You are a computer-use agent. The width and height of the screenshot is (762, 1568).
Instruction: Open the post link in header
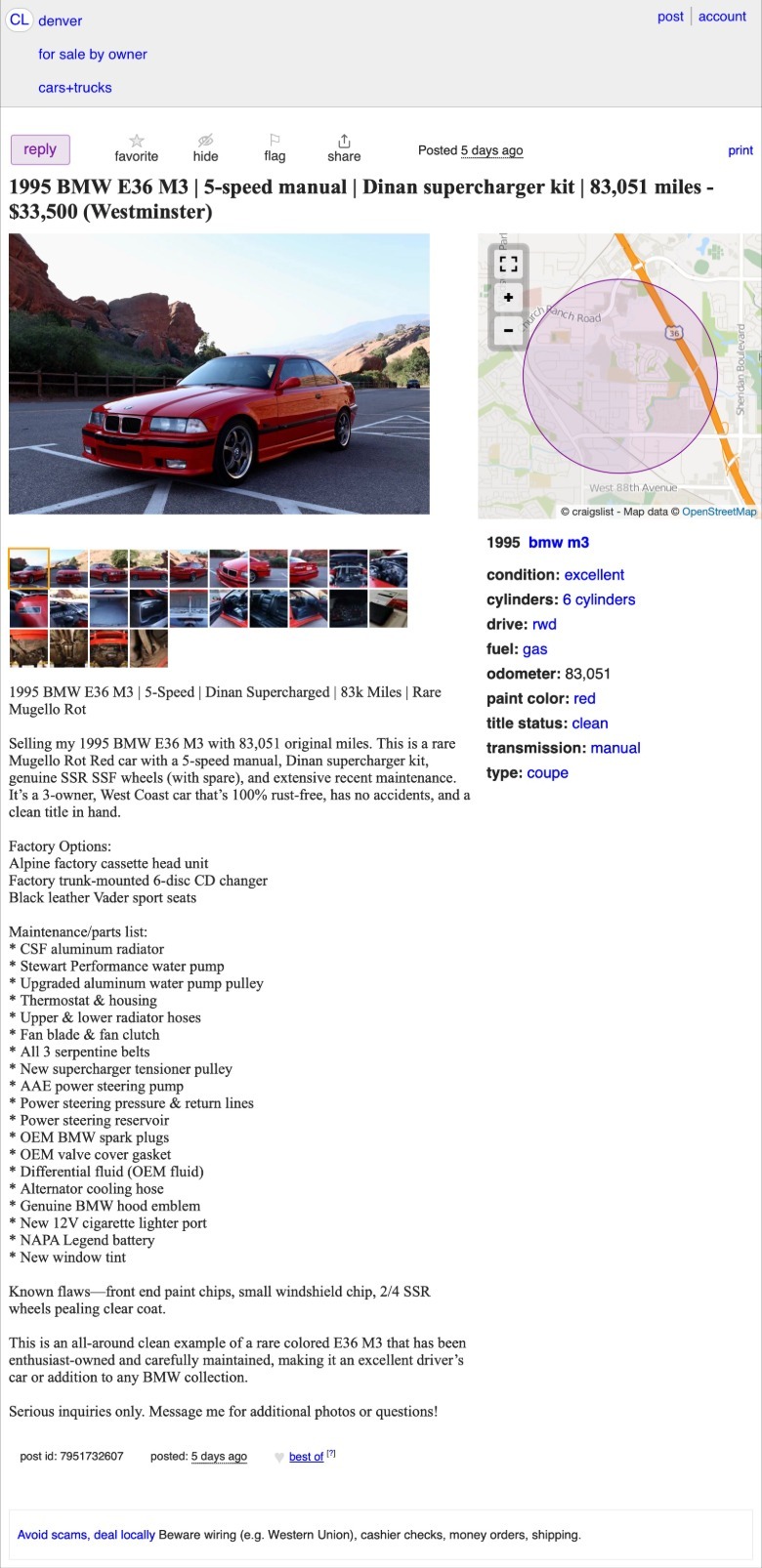pyautogui.click(x=670, y=17)
